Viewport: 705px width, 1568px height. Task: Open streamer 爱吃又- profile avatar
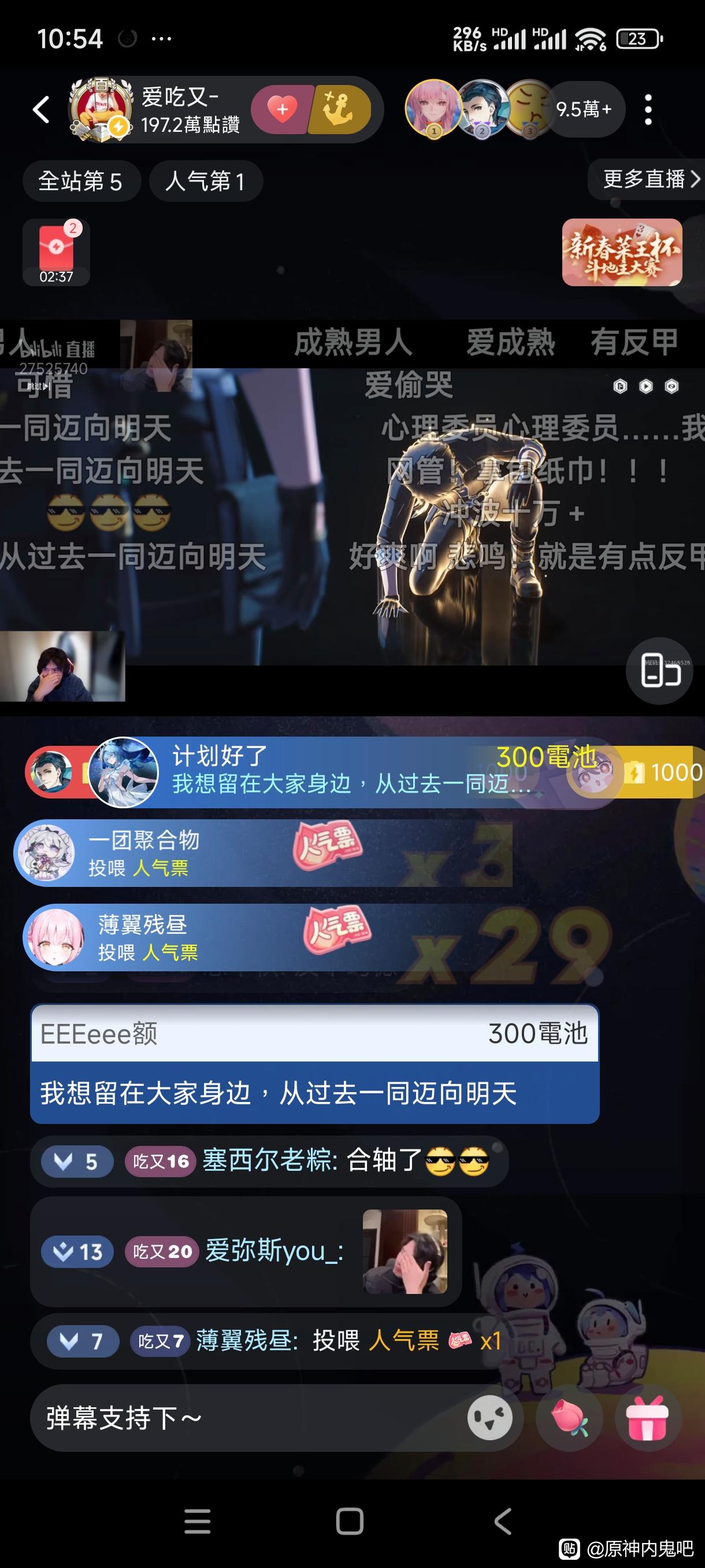coord(101,110)
